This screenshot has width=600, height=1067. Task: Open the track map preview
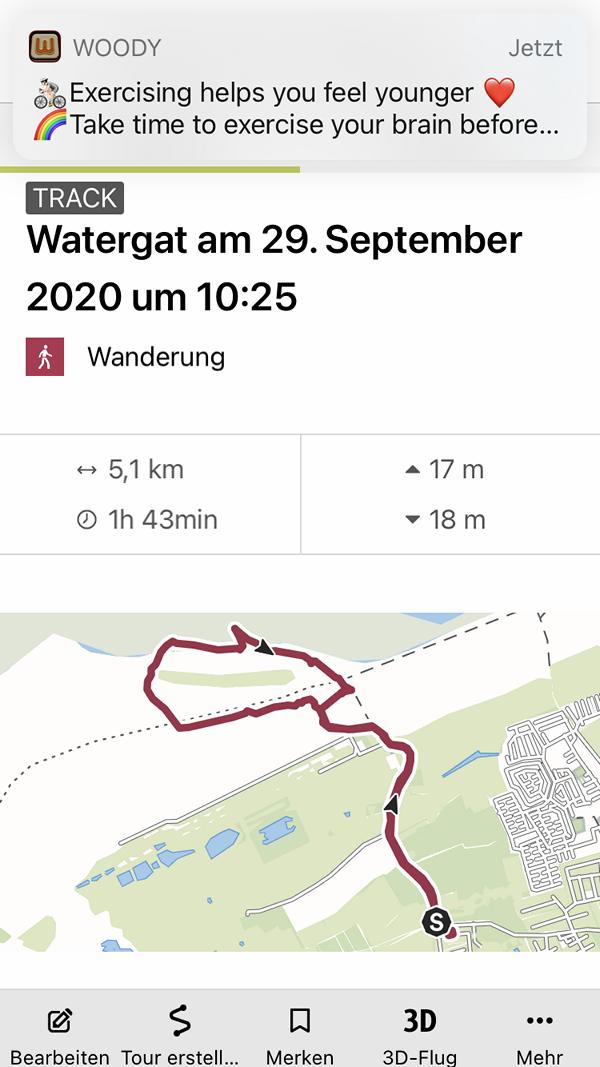point(300,780)
